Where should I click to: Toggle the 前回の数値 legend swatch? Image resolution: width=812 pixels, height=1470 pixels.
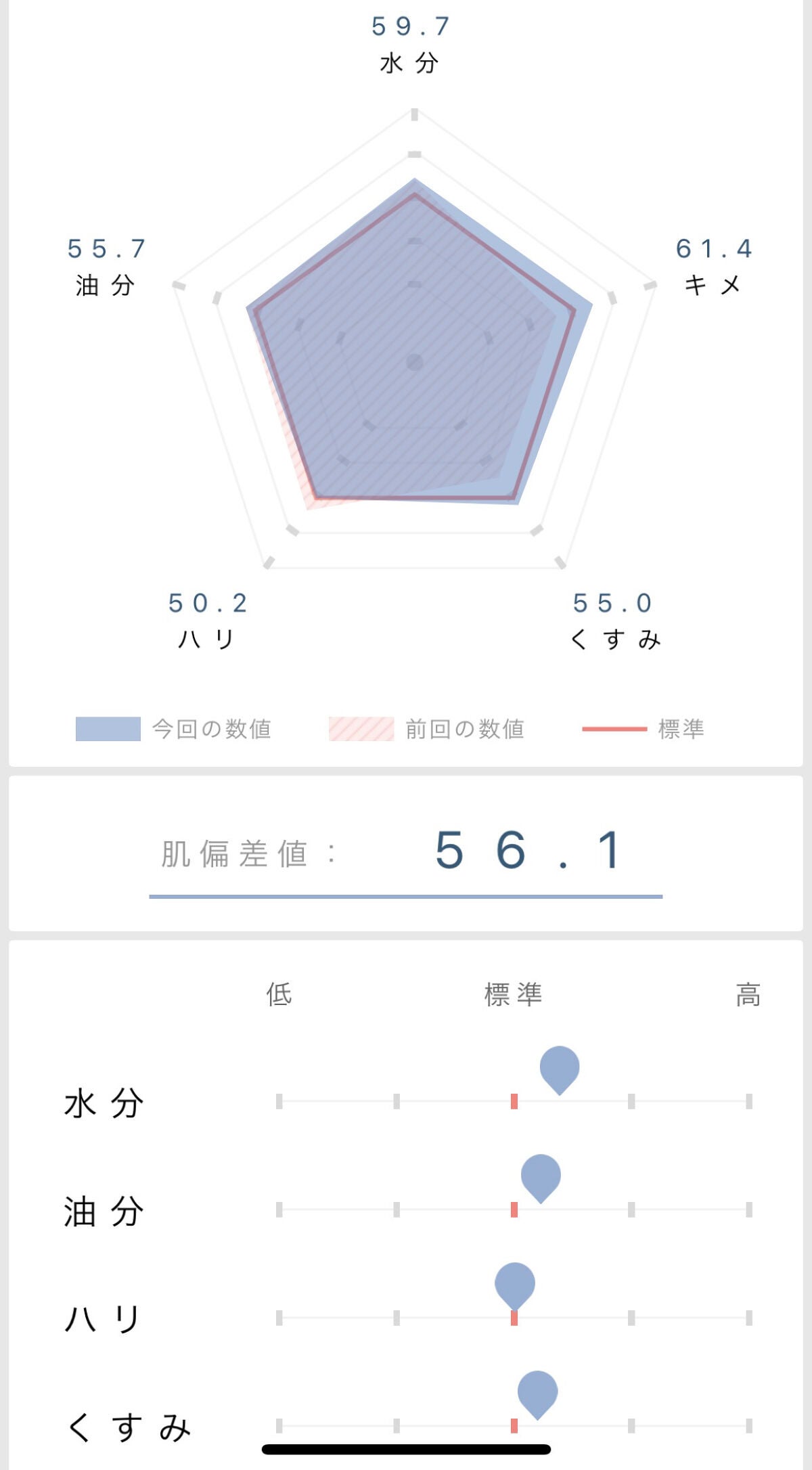click(362, 729)
